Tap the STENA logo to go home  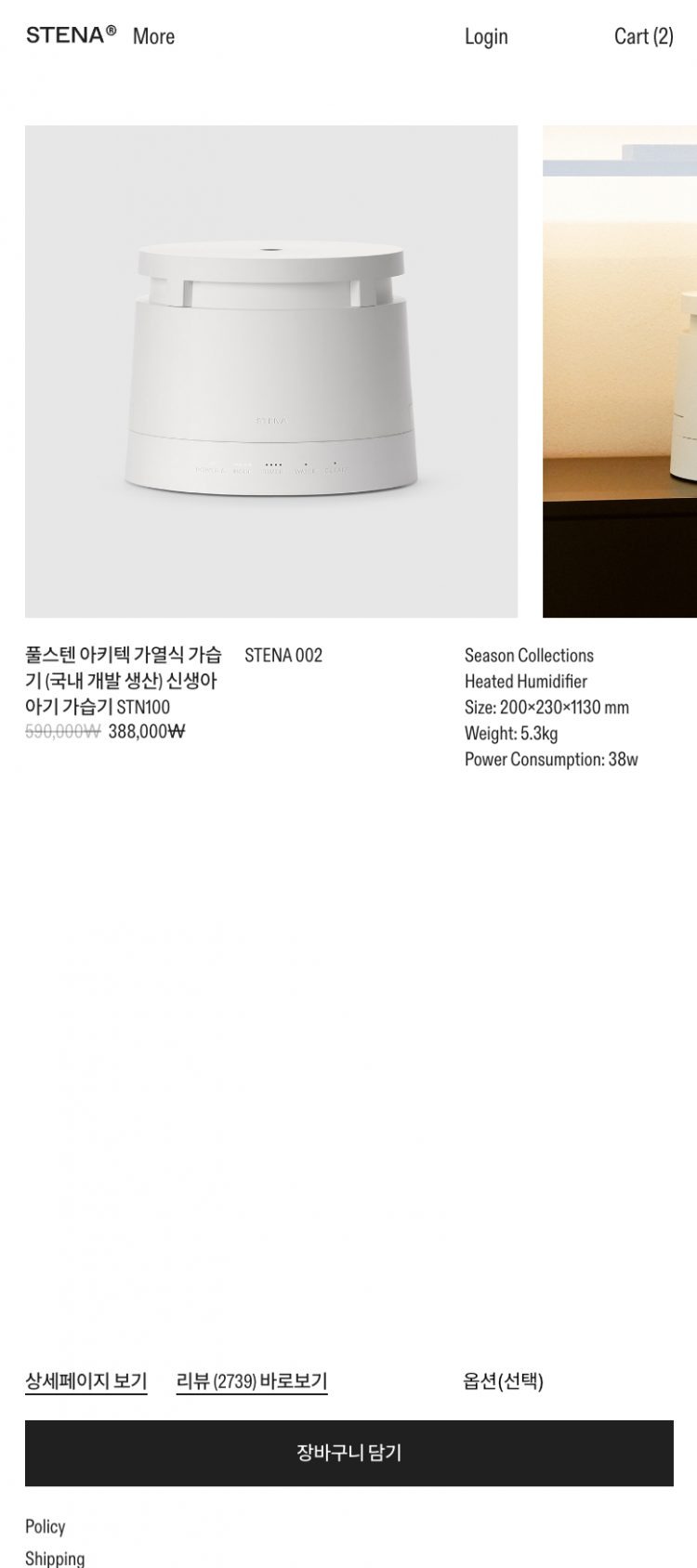point(71,35)
